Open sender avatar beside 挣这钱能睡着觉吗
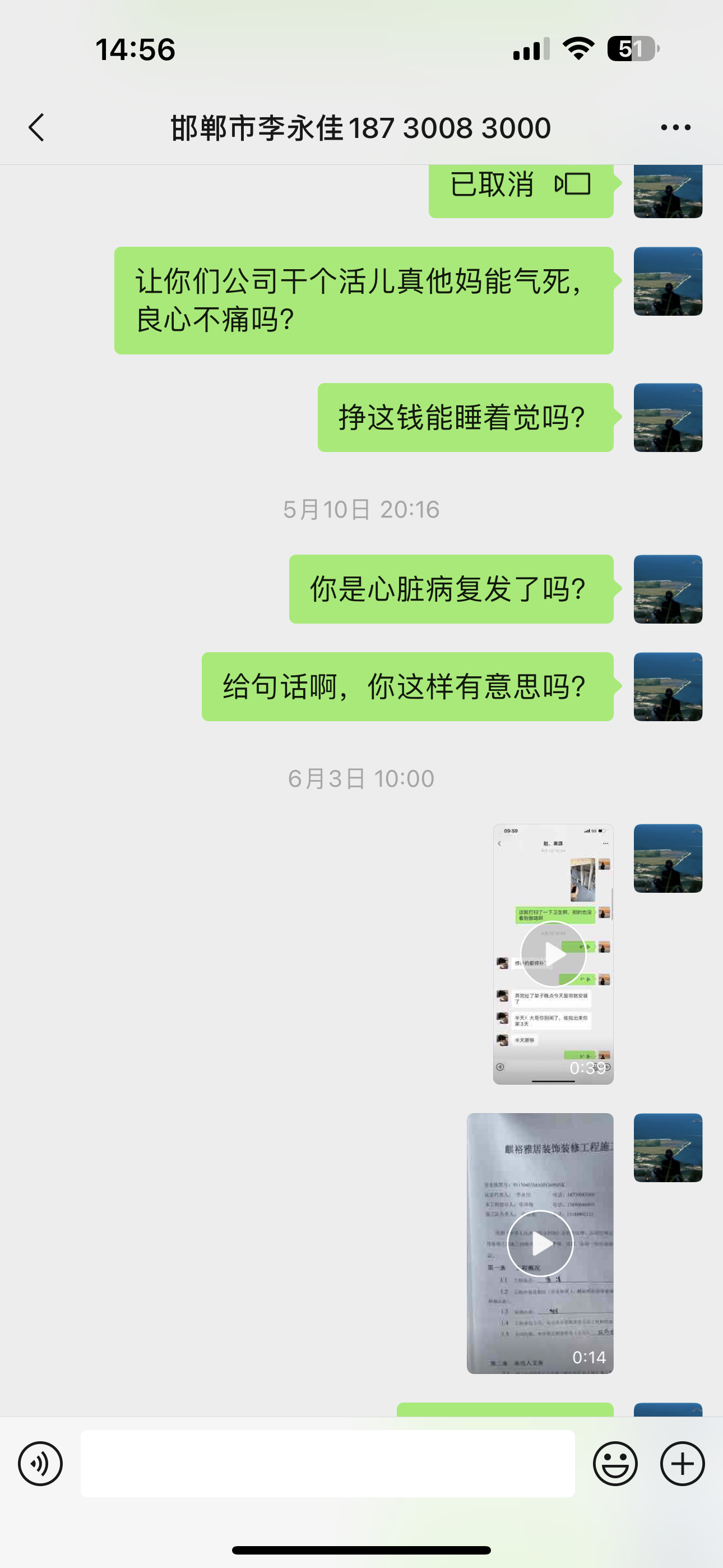This screenshot has height=1568, width=723. 668,418
